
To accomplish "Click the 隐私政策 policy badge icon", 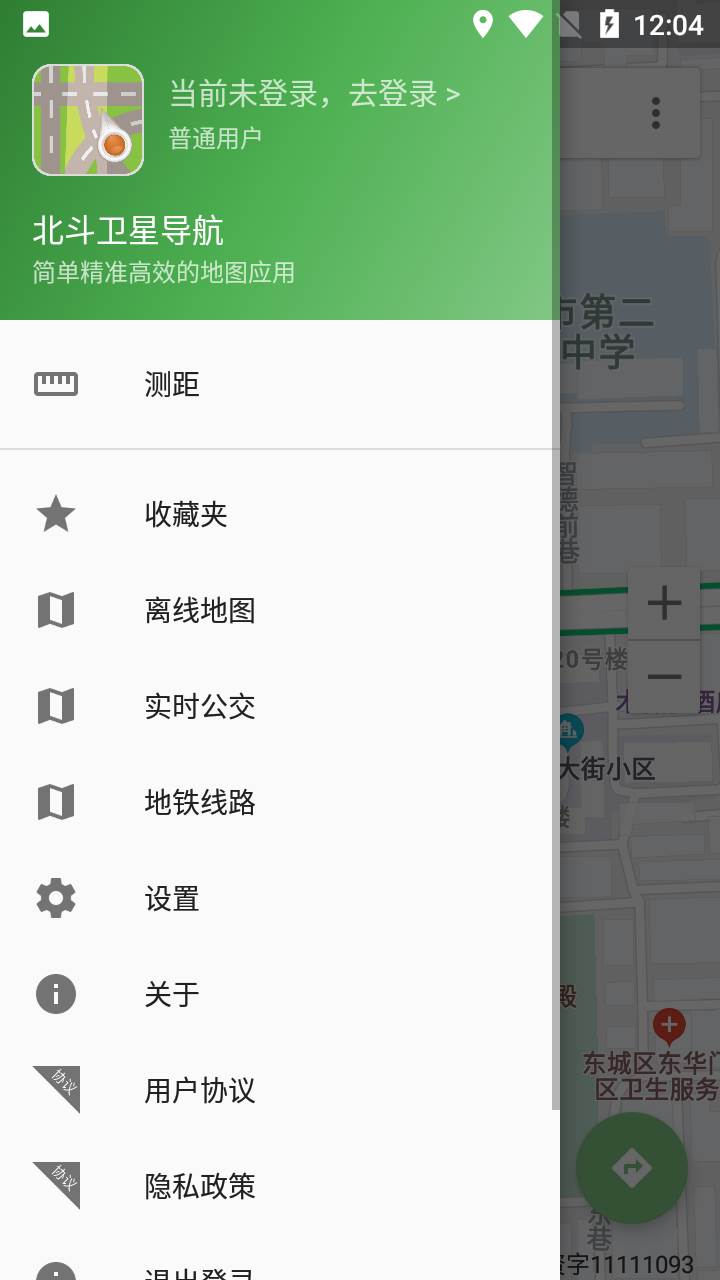I will [x=55, y=1186].
